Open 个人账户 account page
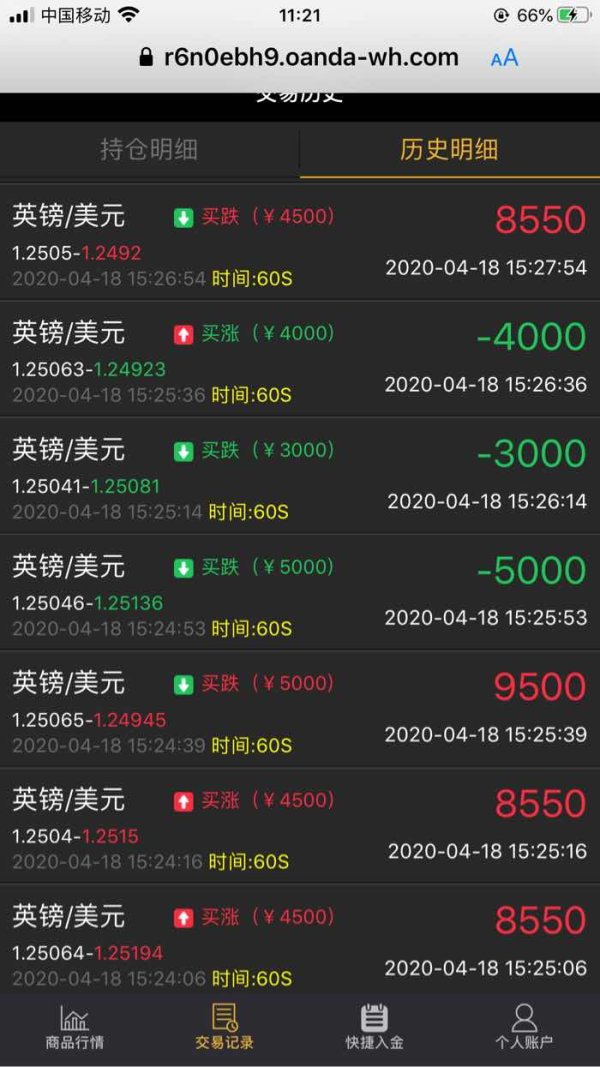This screenshot has height=1067, width=600. [x=524, y=1027]
